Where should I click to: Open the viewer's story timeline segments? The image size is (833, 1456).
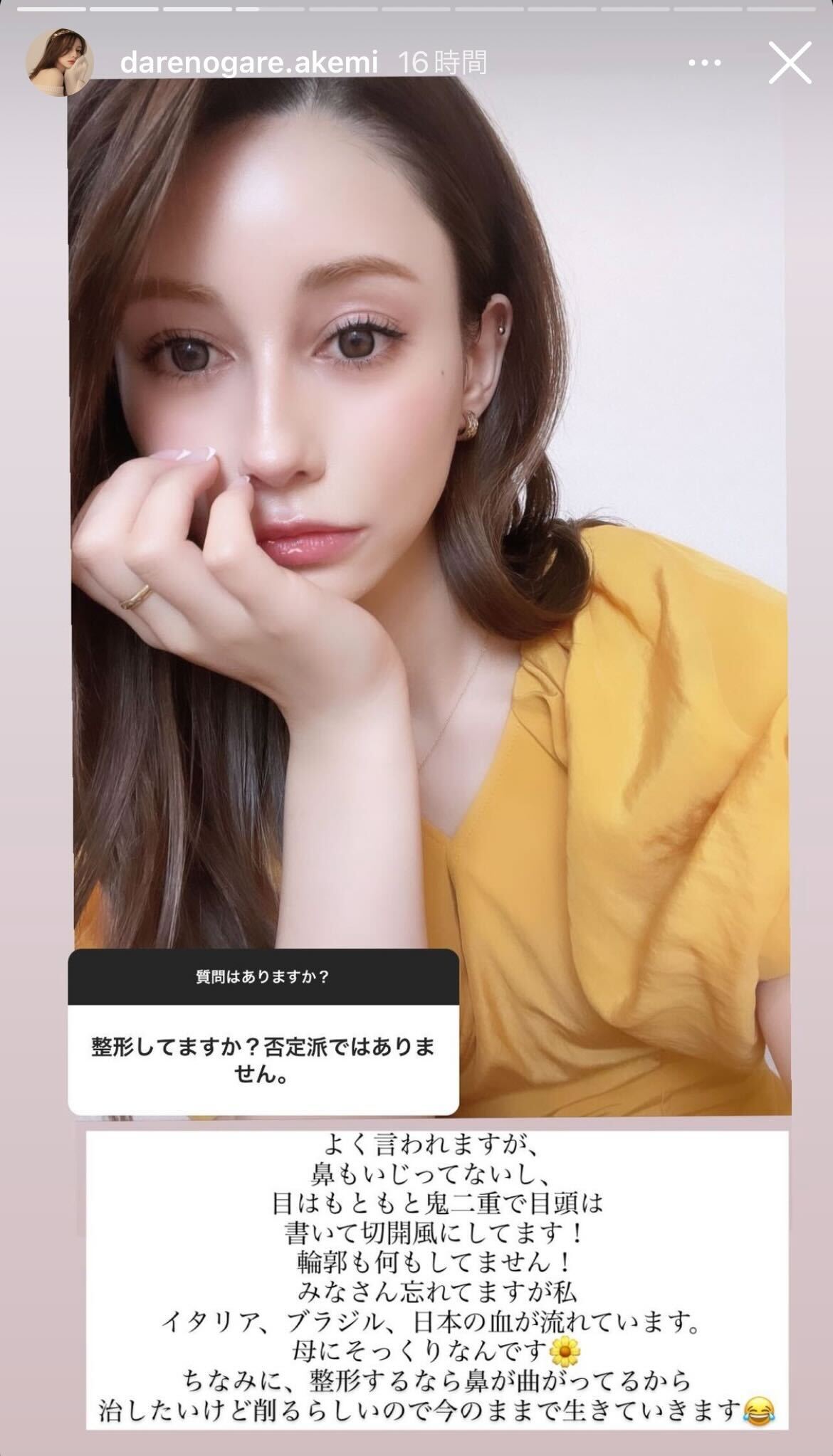coord(416,11)
